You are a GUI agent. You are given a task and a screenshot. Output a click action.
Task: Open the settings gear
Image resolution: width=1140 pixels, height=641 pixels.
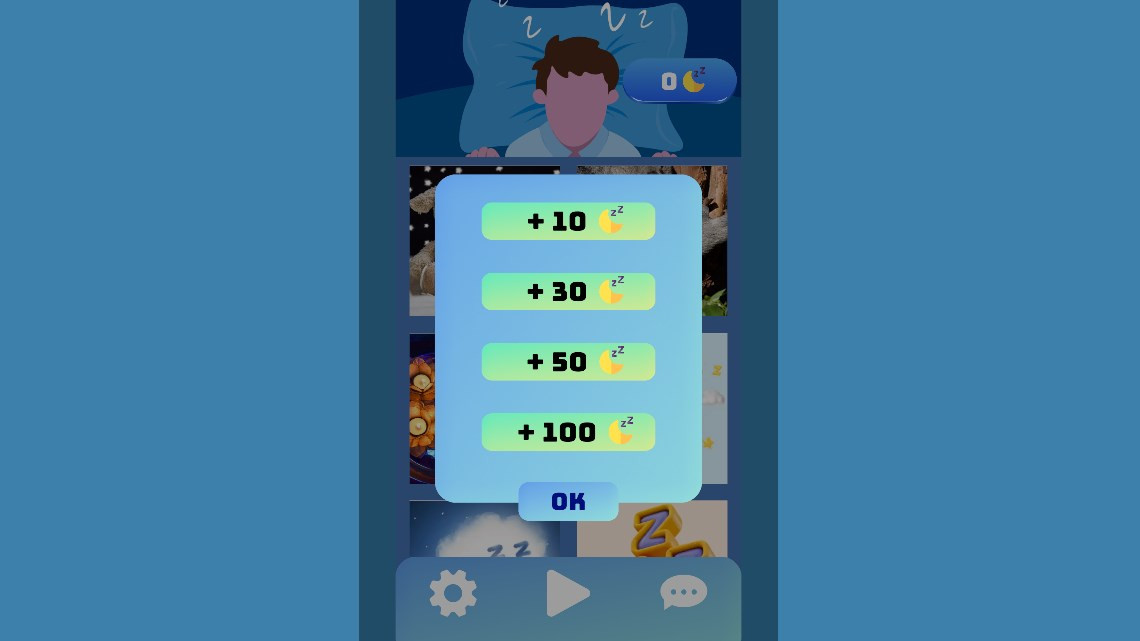tap(453, 594)
